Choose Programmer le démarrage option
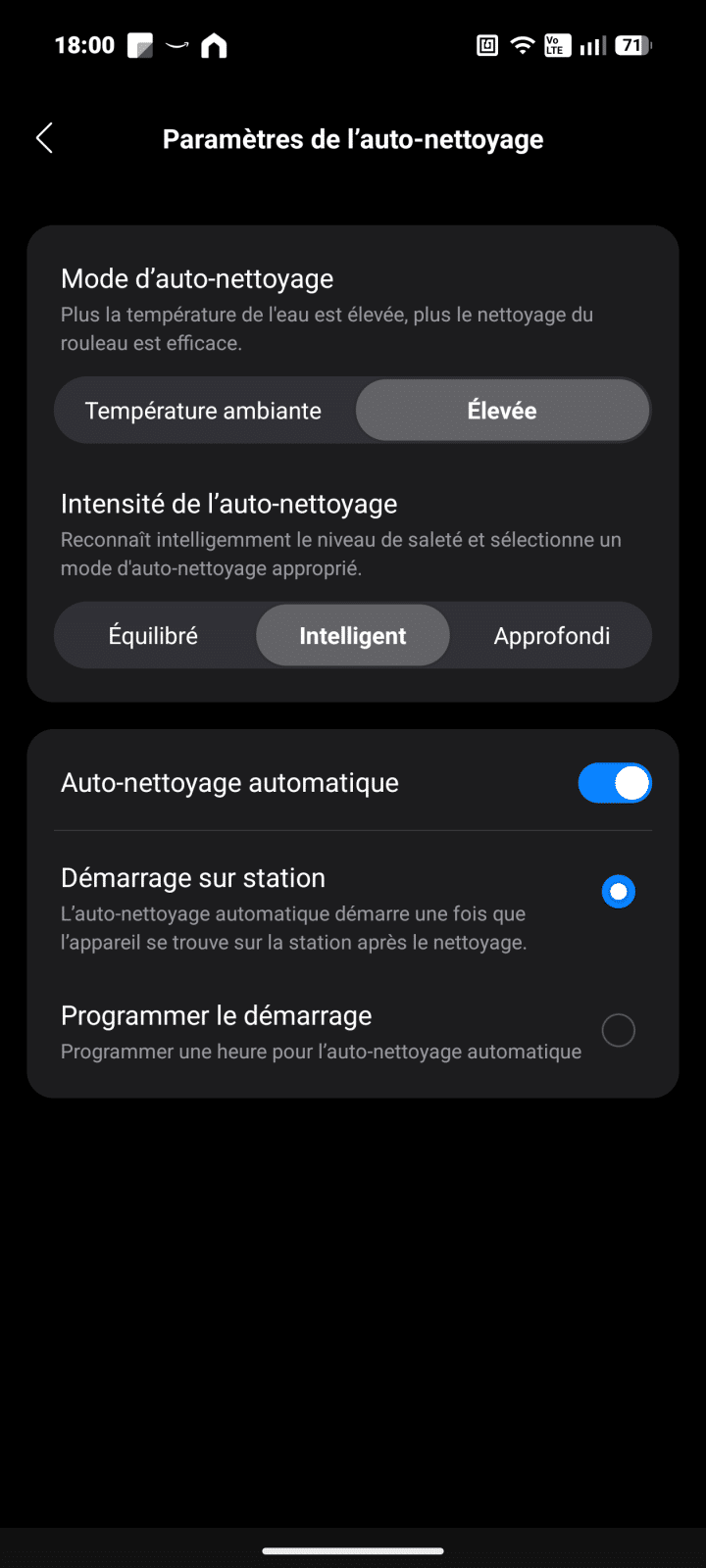Viewport: 706px width, 1568px height. [x=618, y=1030]
